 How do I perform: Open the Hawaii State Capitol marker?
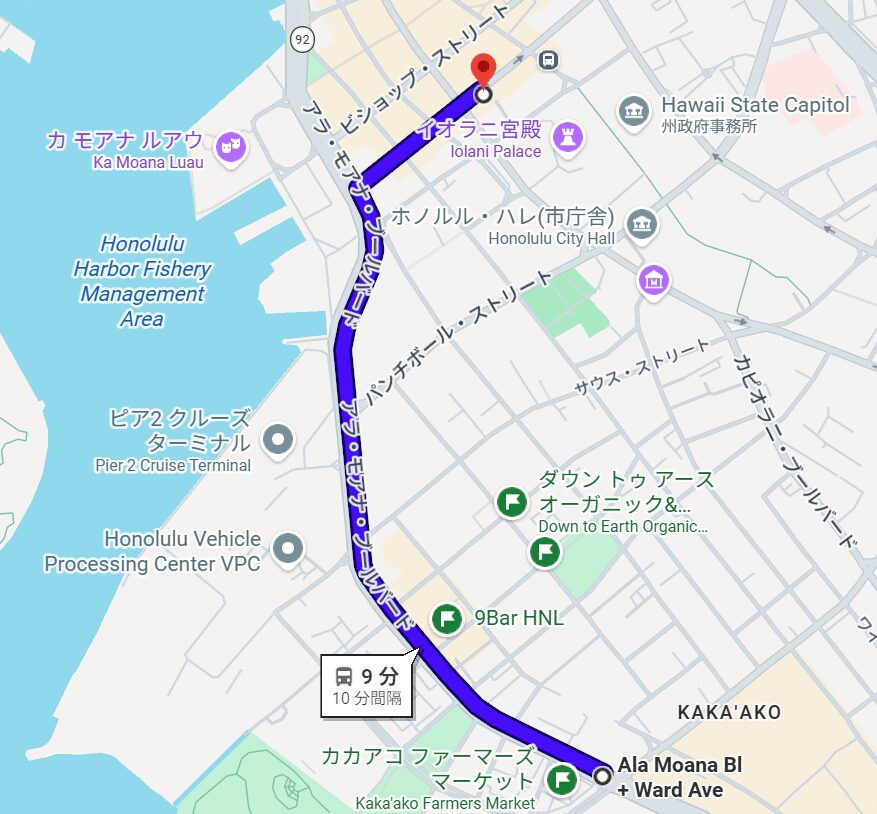(x=633, y=109)
